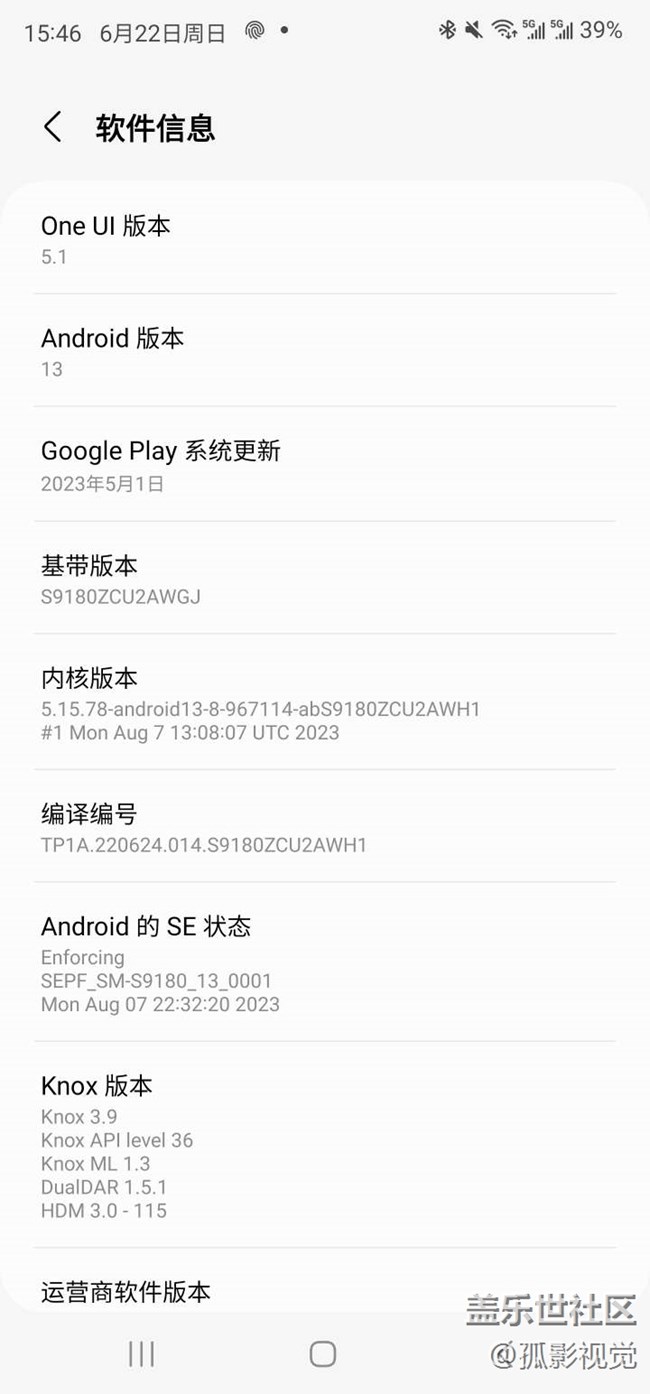Go to the home screen
This screenshot has width=650, height=1394.
(322, 1354)
